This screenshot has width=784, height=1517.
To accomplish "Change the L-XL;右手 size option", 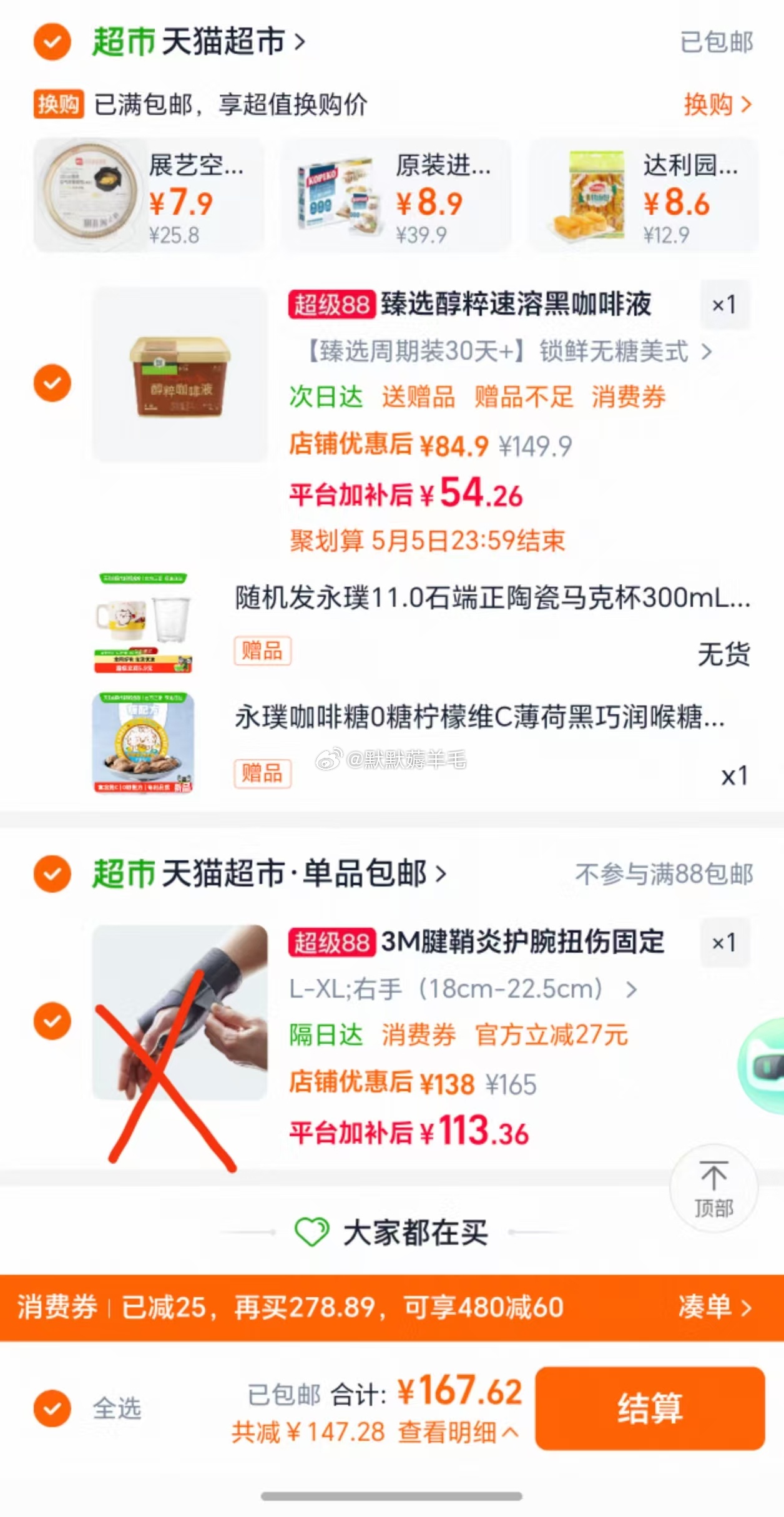I will coord(462,989).
